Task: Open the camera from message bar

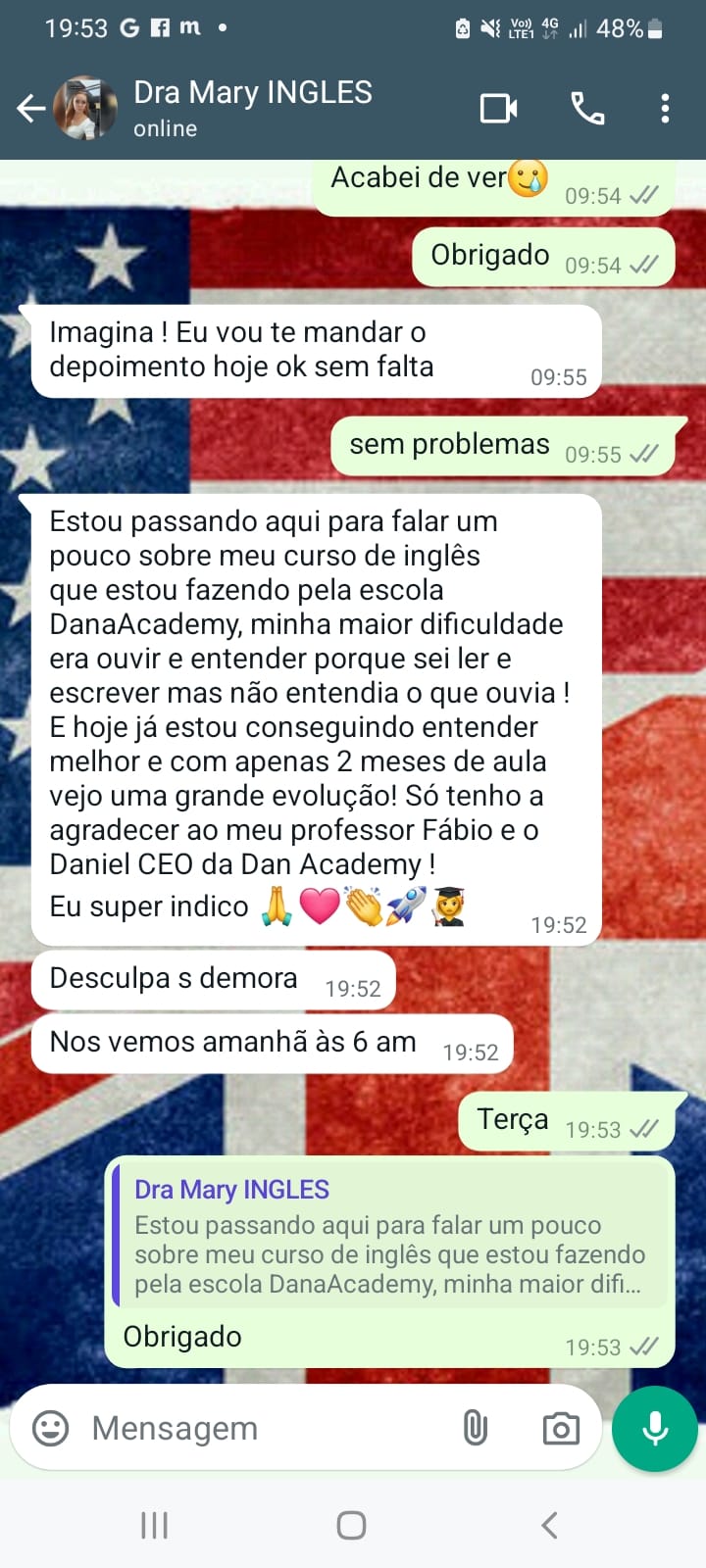Action: tap(561, 1428)
